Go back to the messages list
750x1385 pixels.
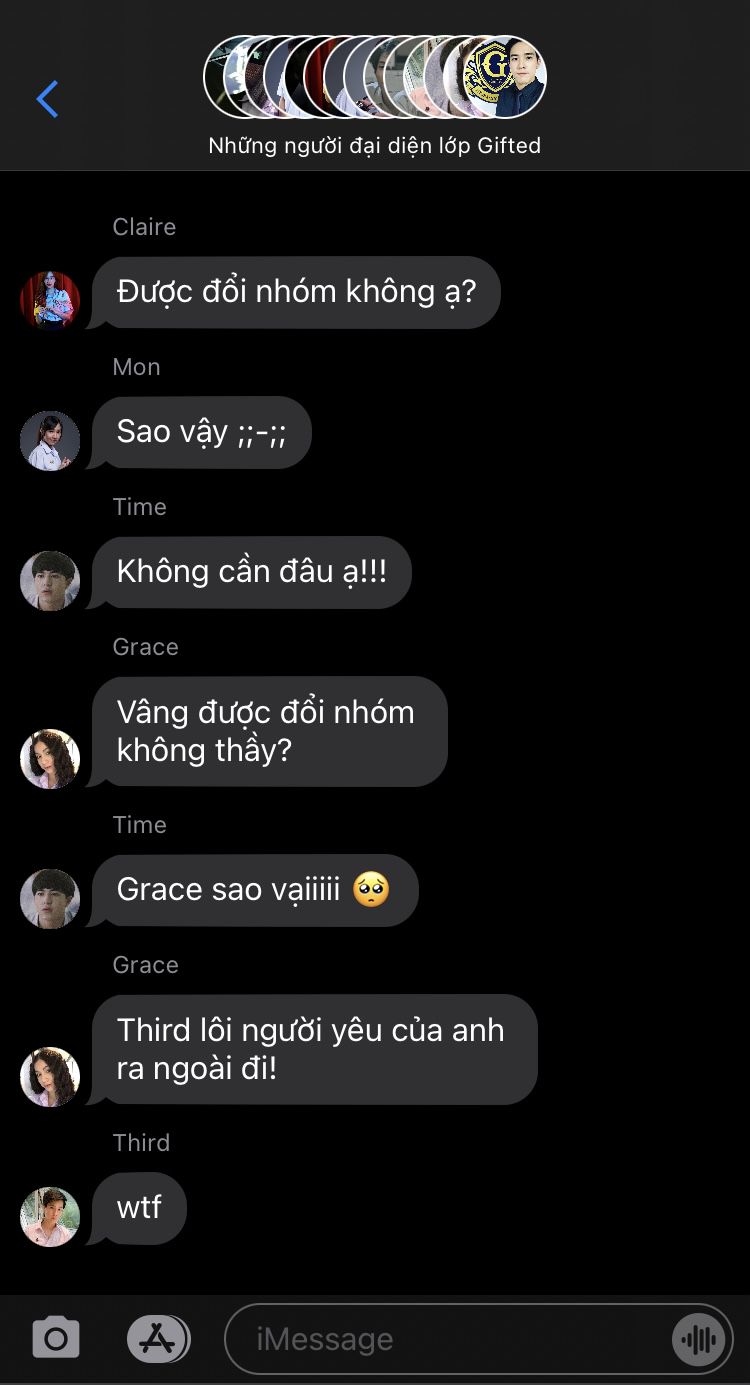click(47, 99)
